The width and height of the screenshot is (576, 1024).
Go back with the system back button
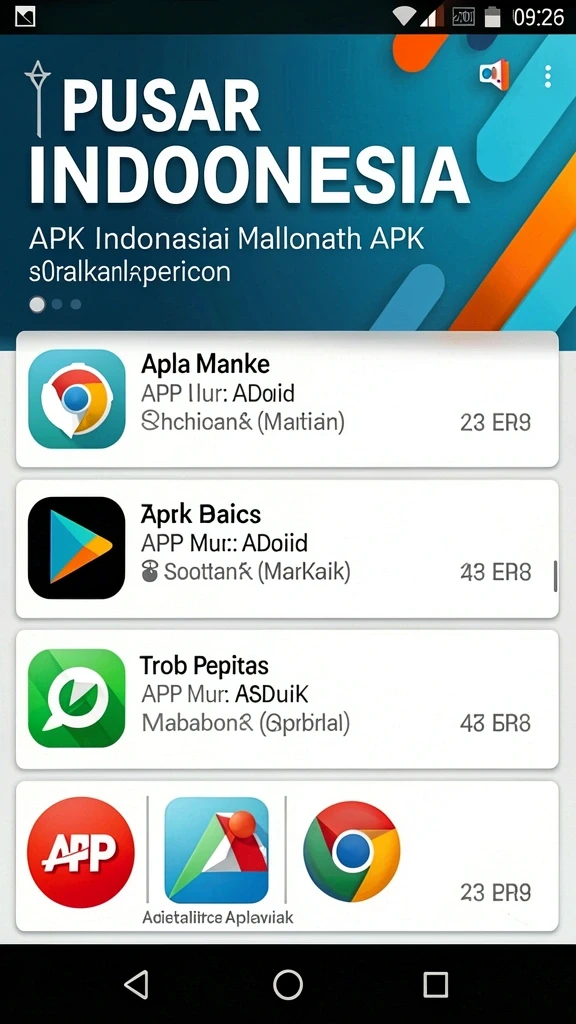tap(136, 984)
